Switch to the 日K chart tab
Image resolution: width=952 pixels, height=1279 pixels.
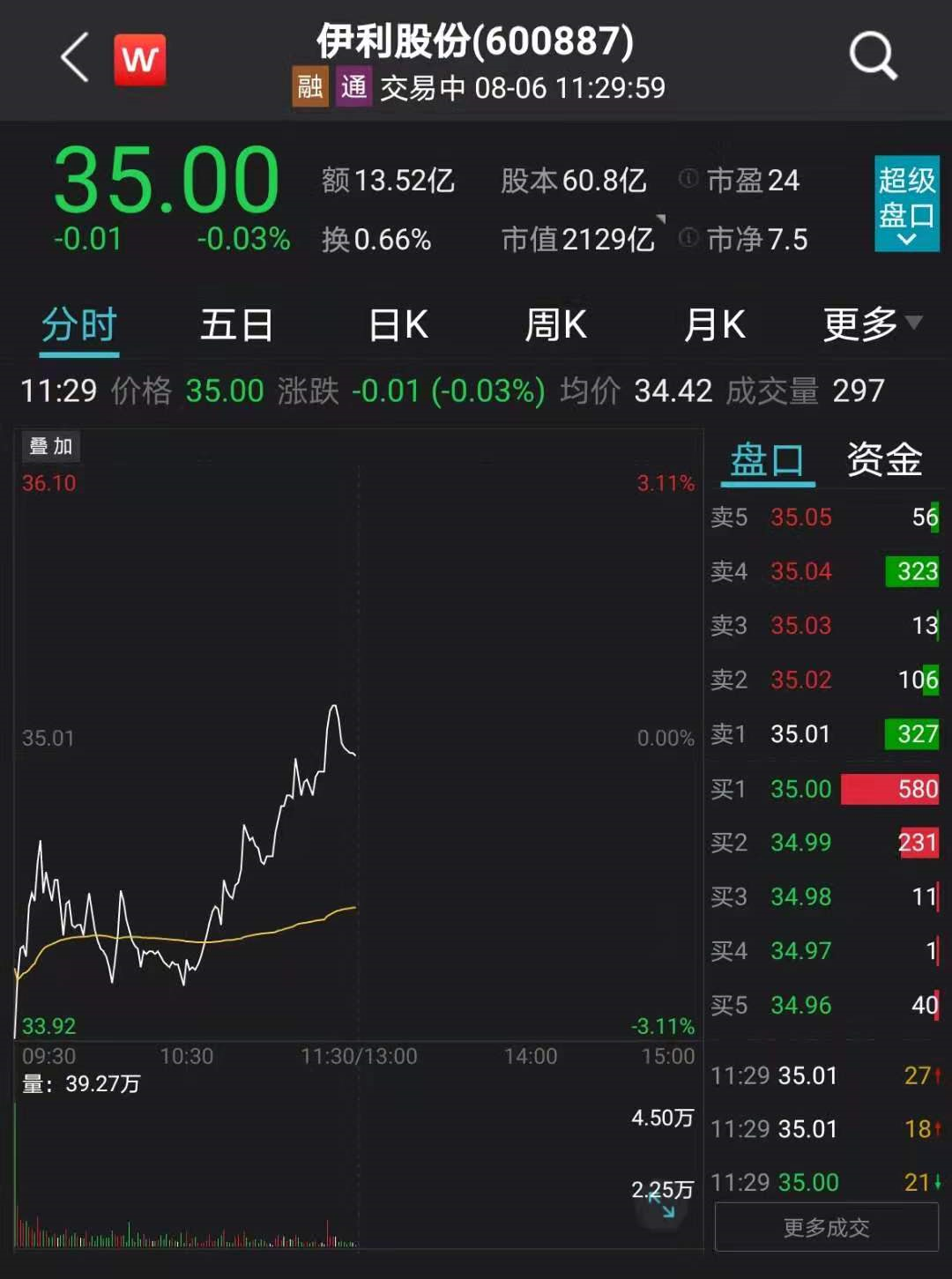[x=398, y=325]
